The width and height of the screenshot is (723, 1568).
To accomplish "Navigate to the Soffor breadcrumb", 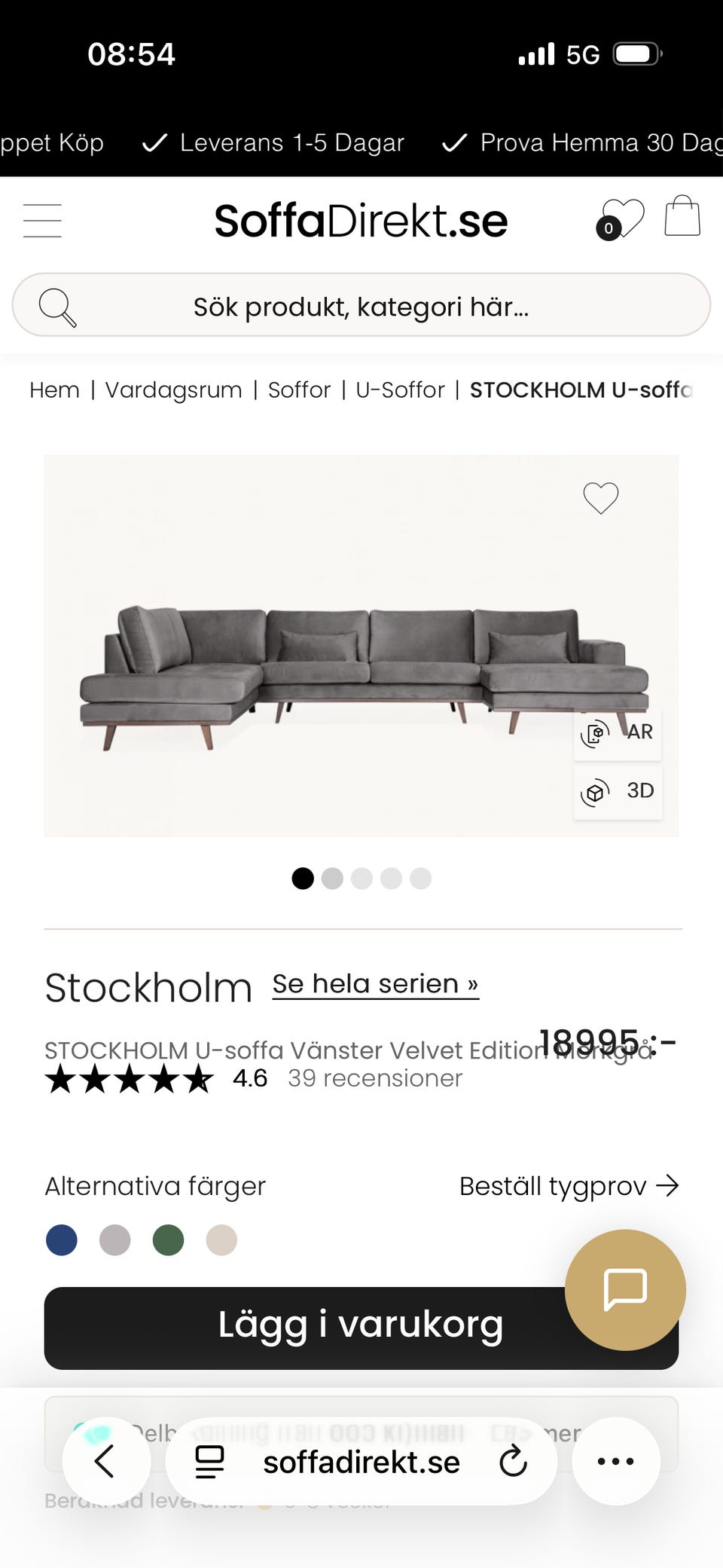I will point(299,390).
